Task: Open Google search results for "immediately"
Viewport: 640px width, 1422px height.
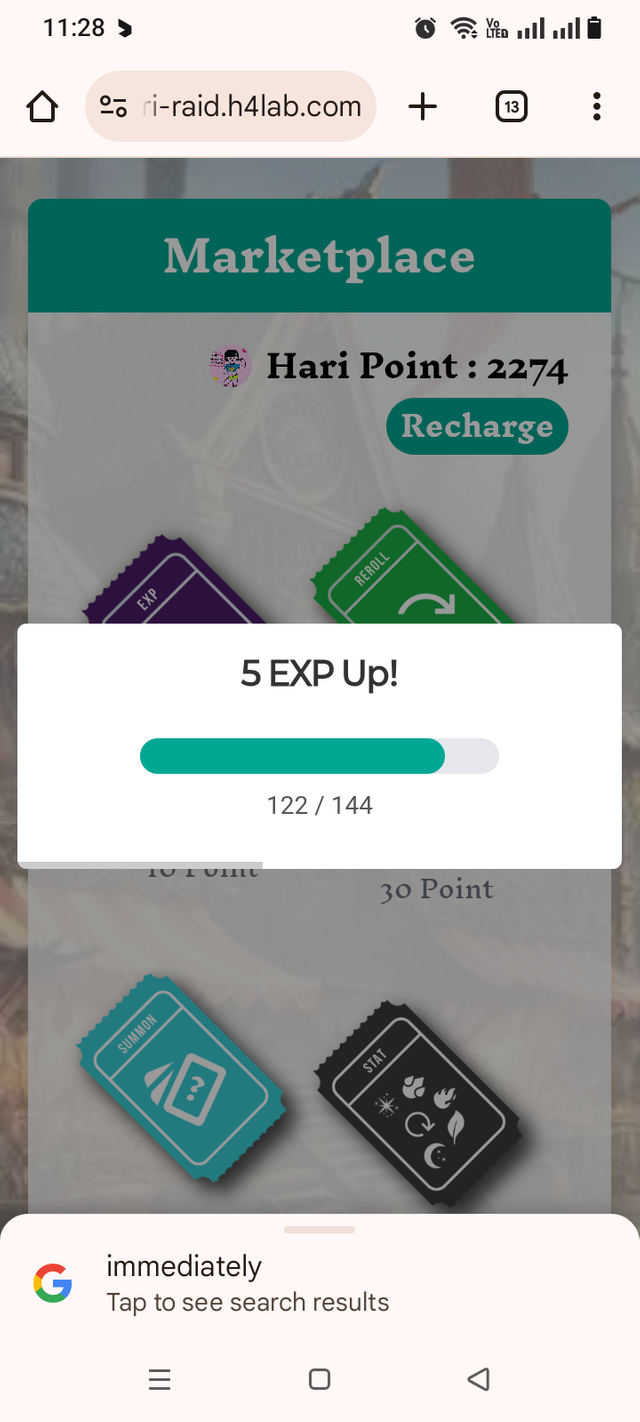Action: 247,1284
